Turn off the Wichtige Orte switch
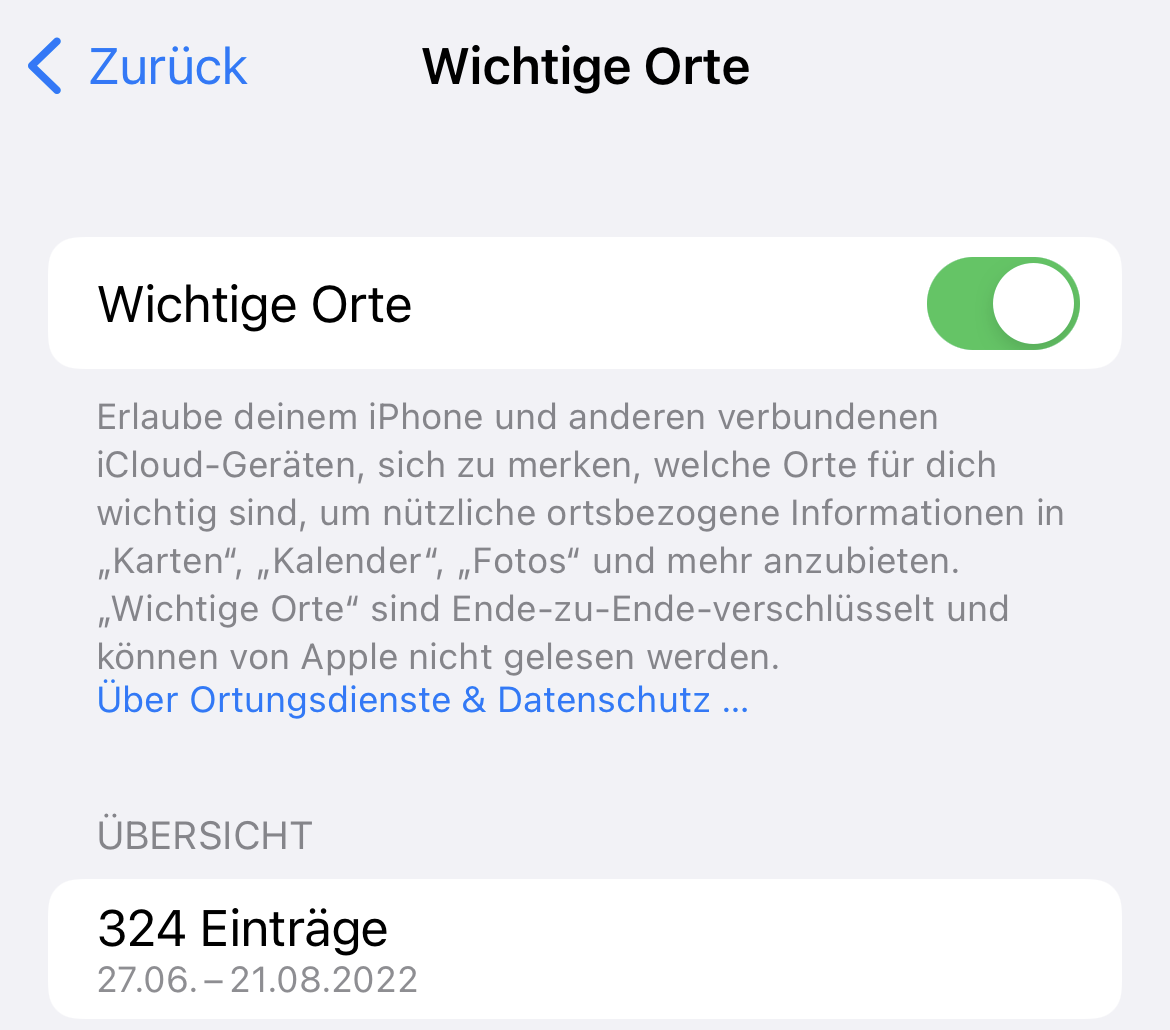This screenshot has height=1030, width=1170. point(1003,303)
